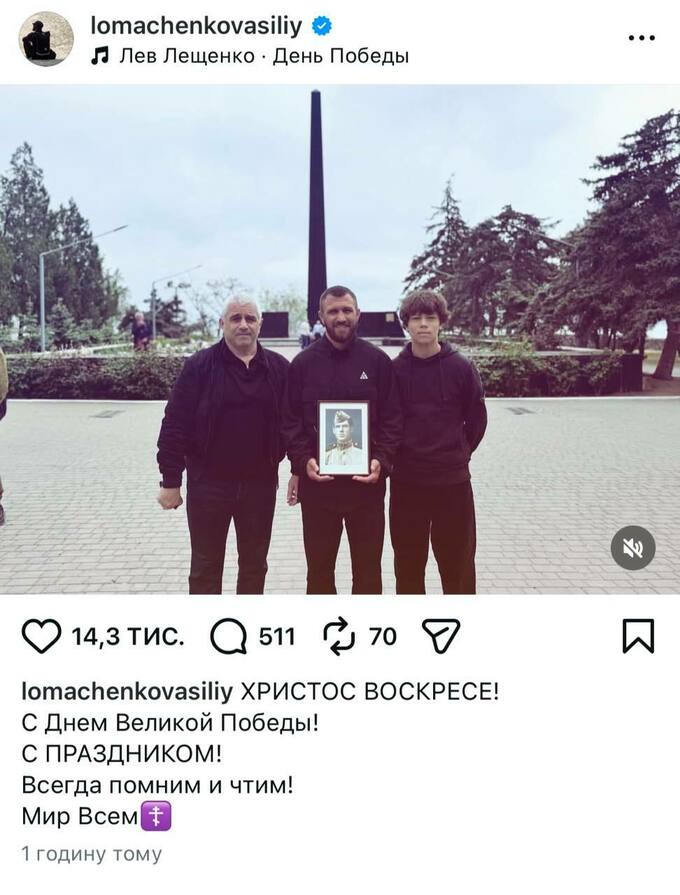Viewport: 680px width, 895px height.
Task: Open the lomachenkovasiliy username in the header
Action: click(x=196, y=26)
